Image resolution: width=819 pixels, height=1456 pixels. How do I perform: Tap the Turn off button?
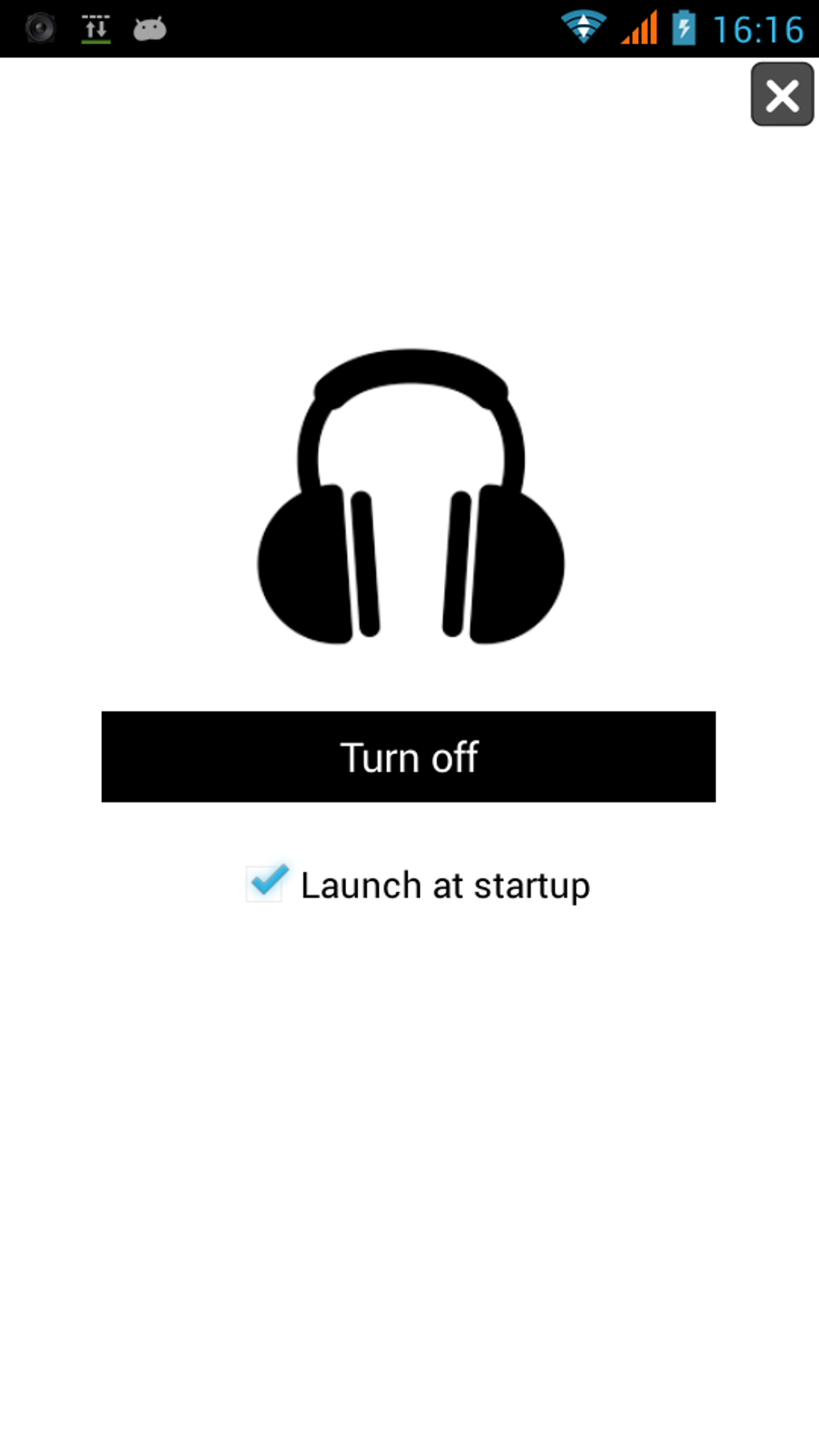click(x=408, y=757)
